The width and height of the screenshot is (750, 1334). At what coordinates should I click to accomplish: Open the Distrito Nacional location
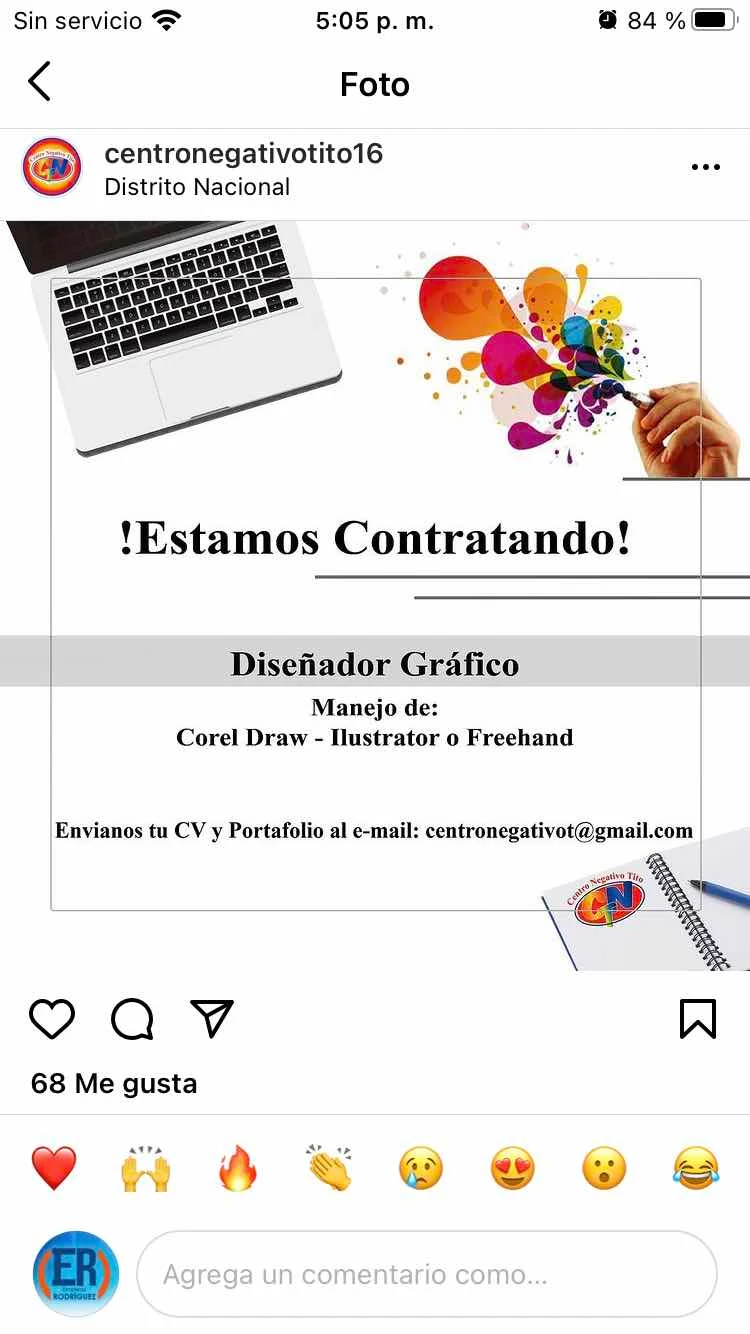click(x=197, y=187)
